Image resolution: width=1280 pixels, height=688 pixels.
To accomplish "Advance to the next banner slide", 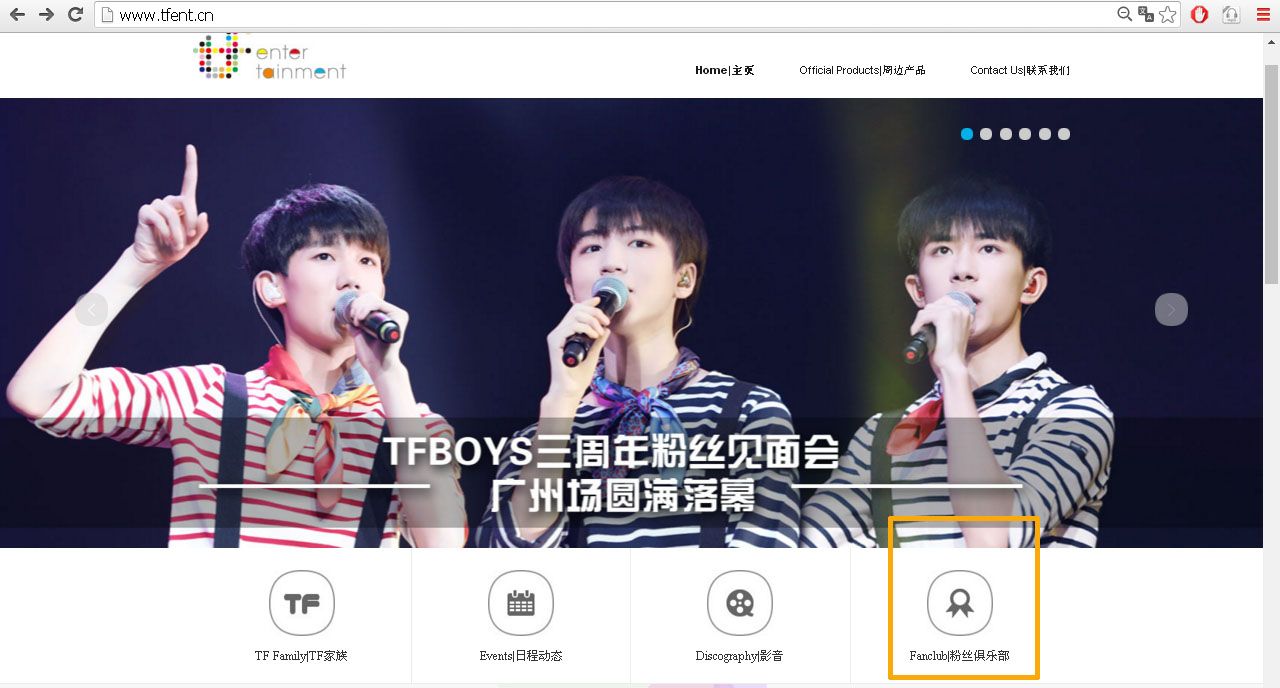I will [x=1171, y=309].
